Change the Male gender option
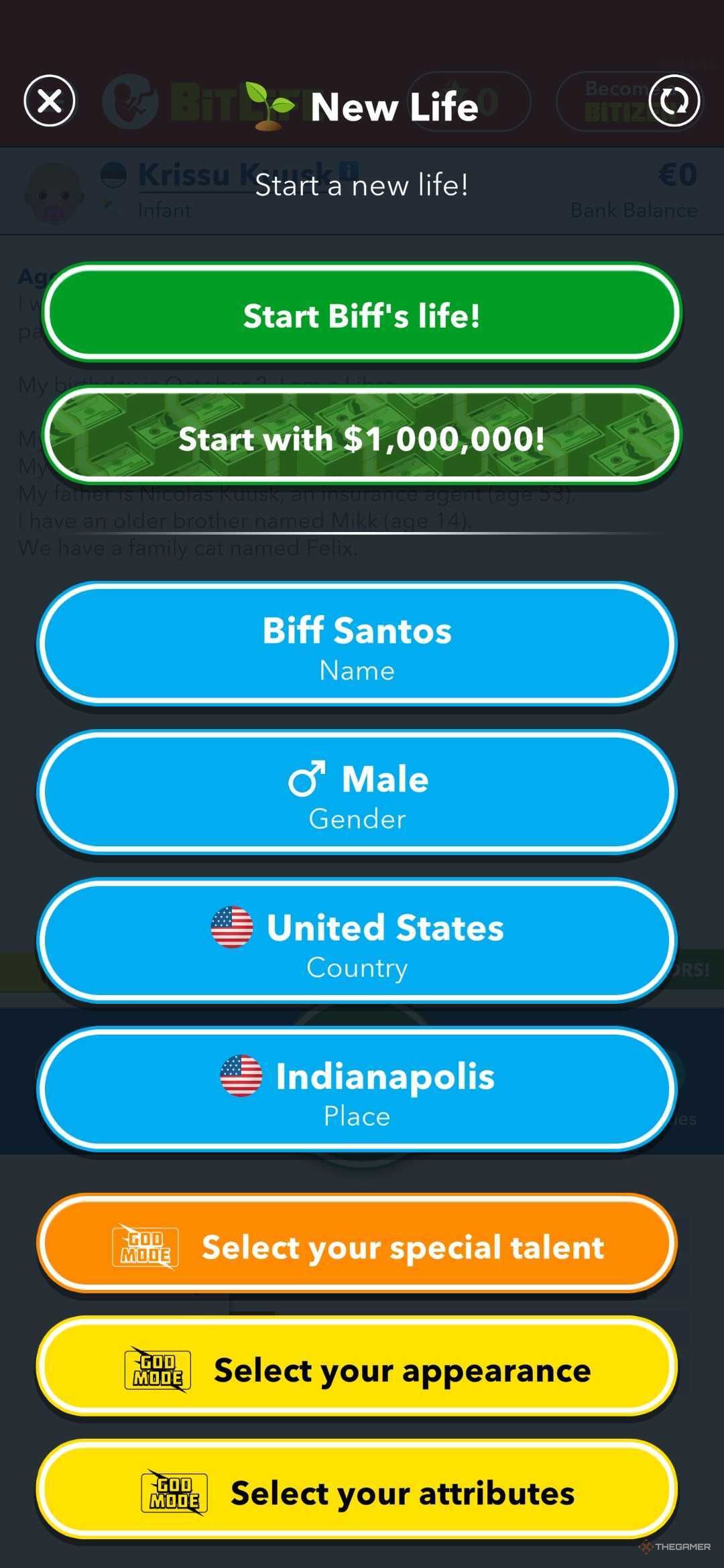 (x=357, y=793)
